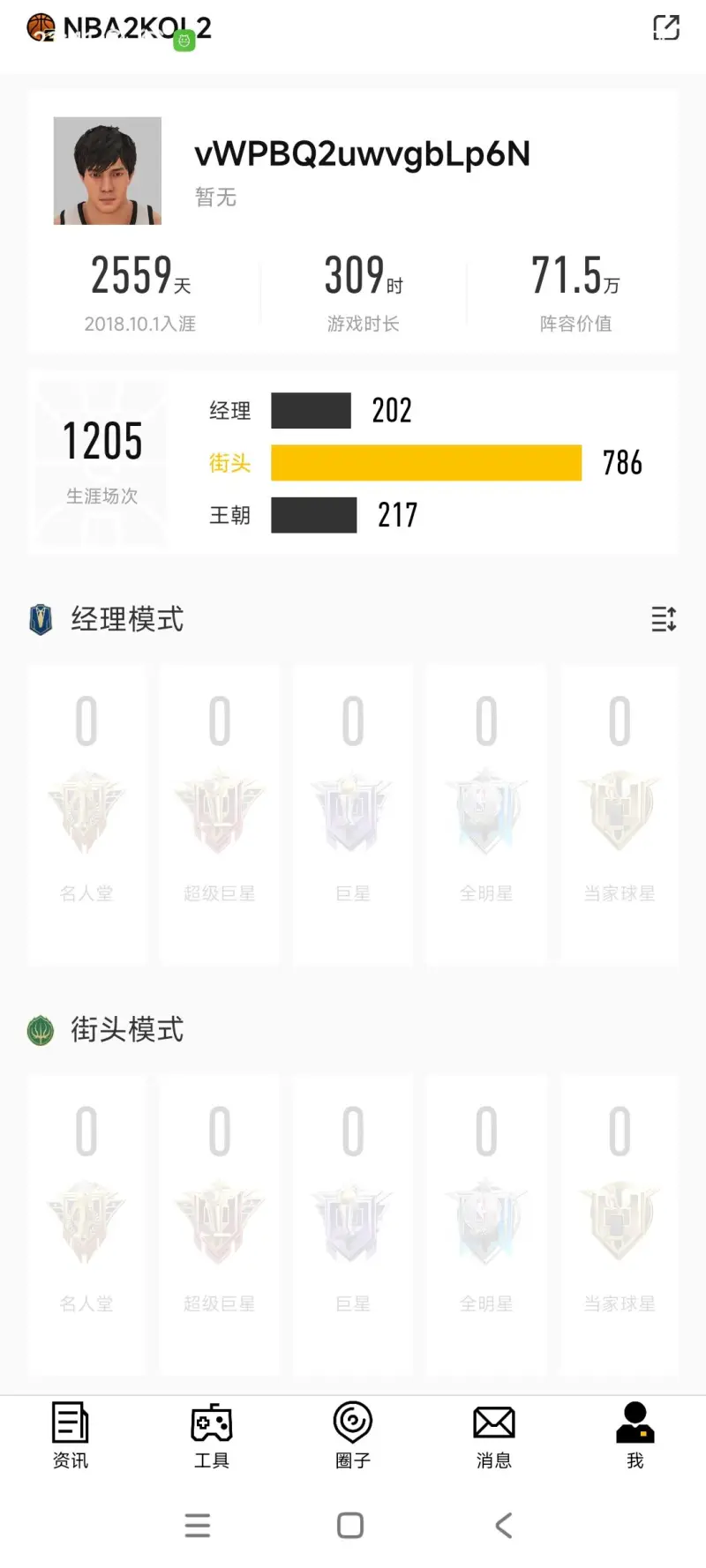Tap the share icon in top right

tap(665, 27)
